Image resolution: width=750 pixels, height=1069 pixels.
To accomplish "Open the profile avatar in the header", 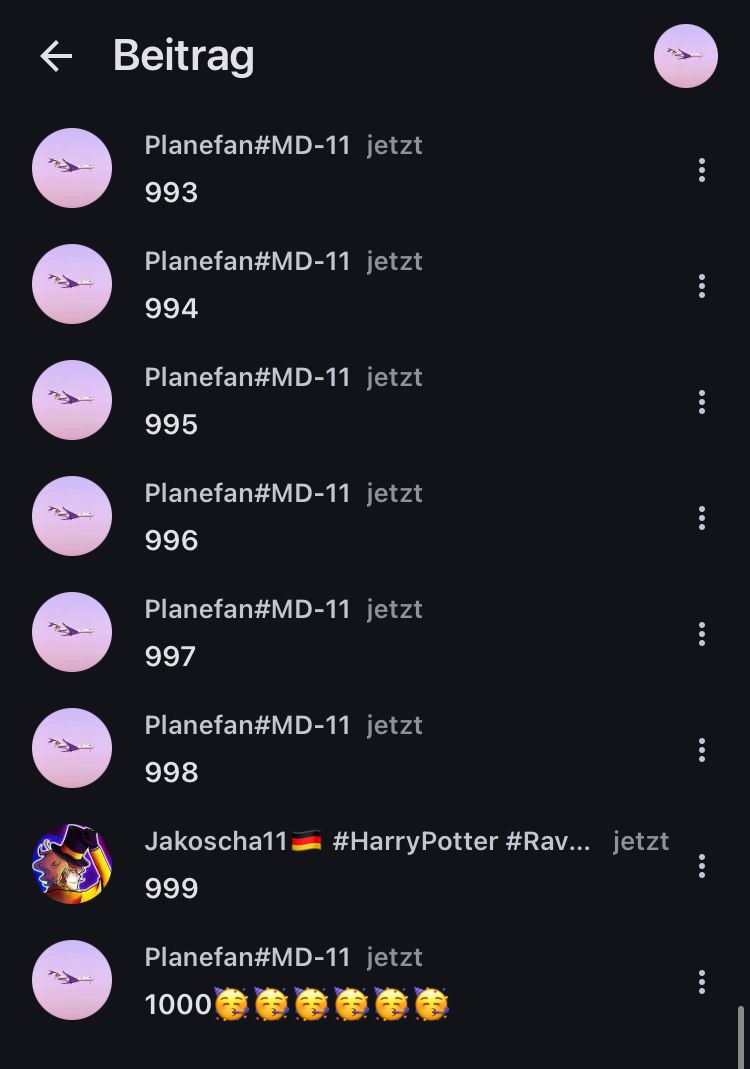I will coord(686,56).
